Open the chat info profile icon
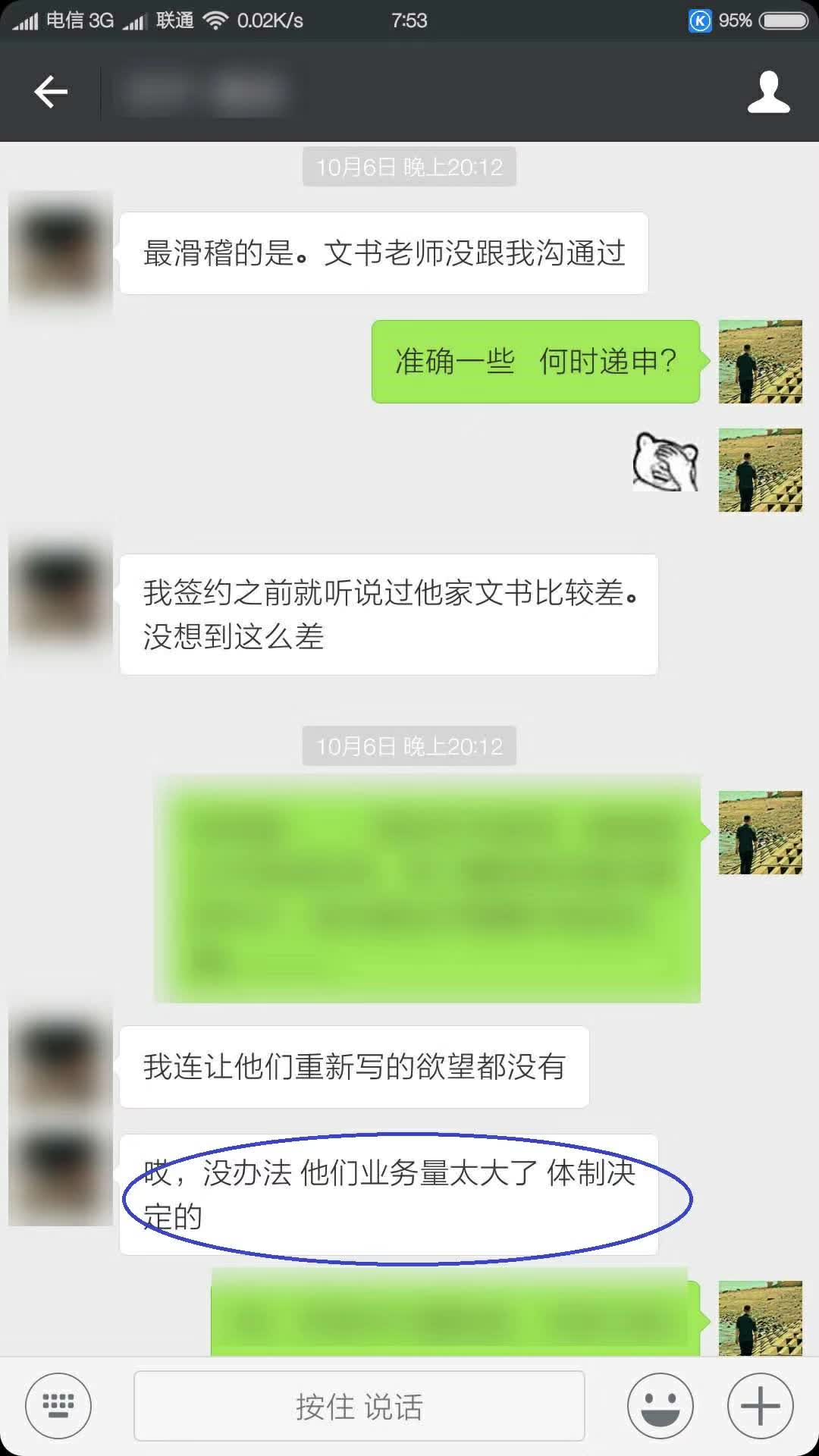The height and width of the screenshot is (1456, 819). (768, 92)
